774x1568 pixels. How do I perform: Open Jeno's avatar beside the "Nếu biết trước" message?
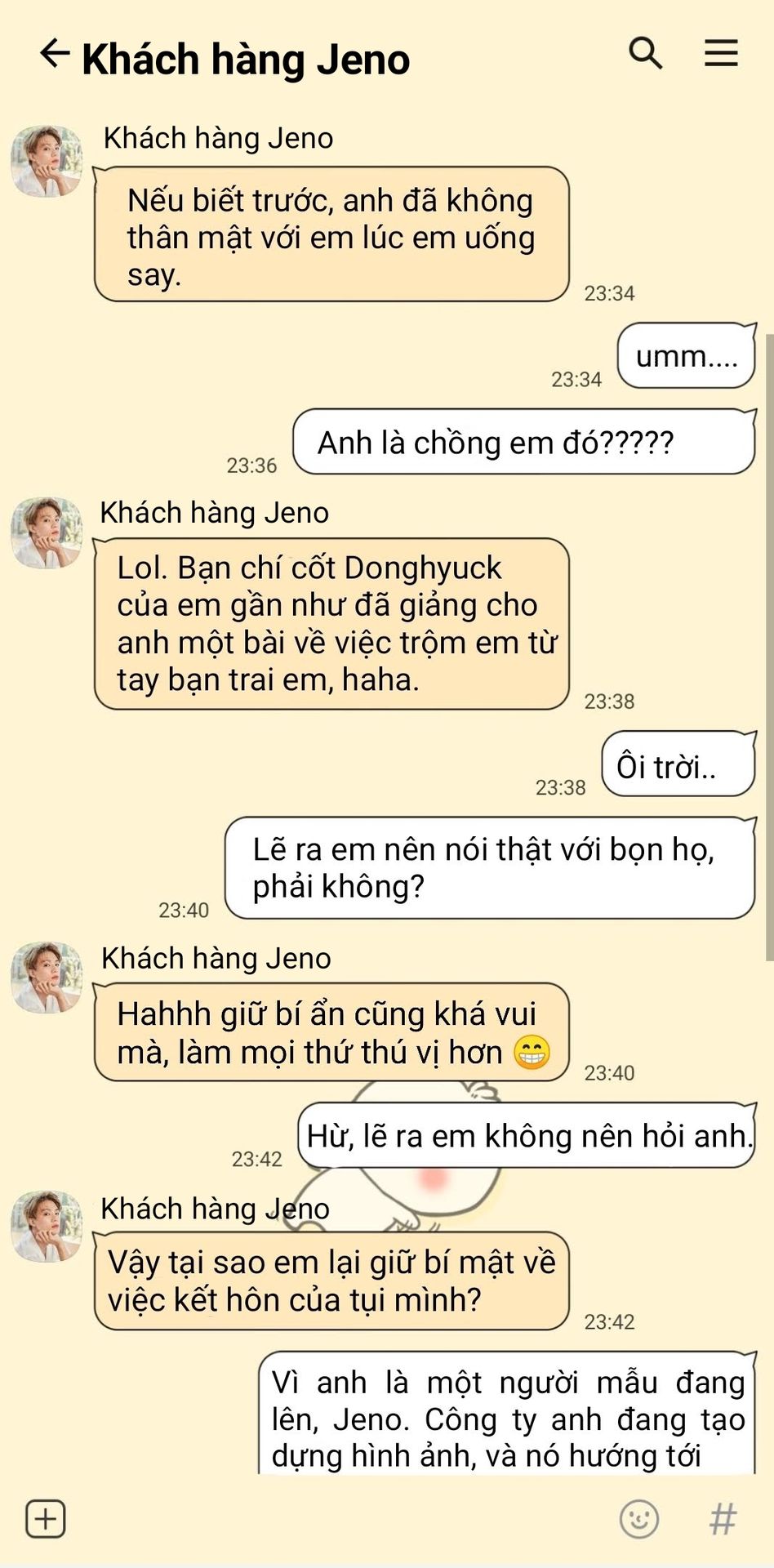coord(47,161)
